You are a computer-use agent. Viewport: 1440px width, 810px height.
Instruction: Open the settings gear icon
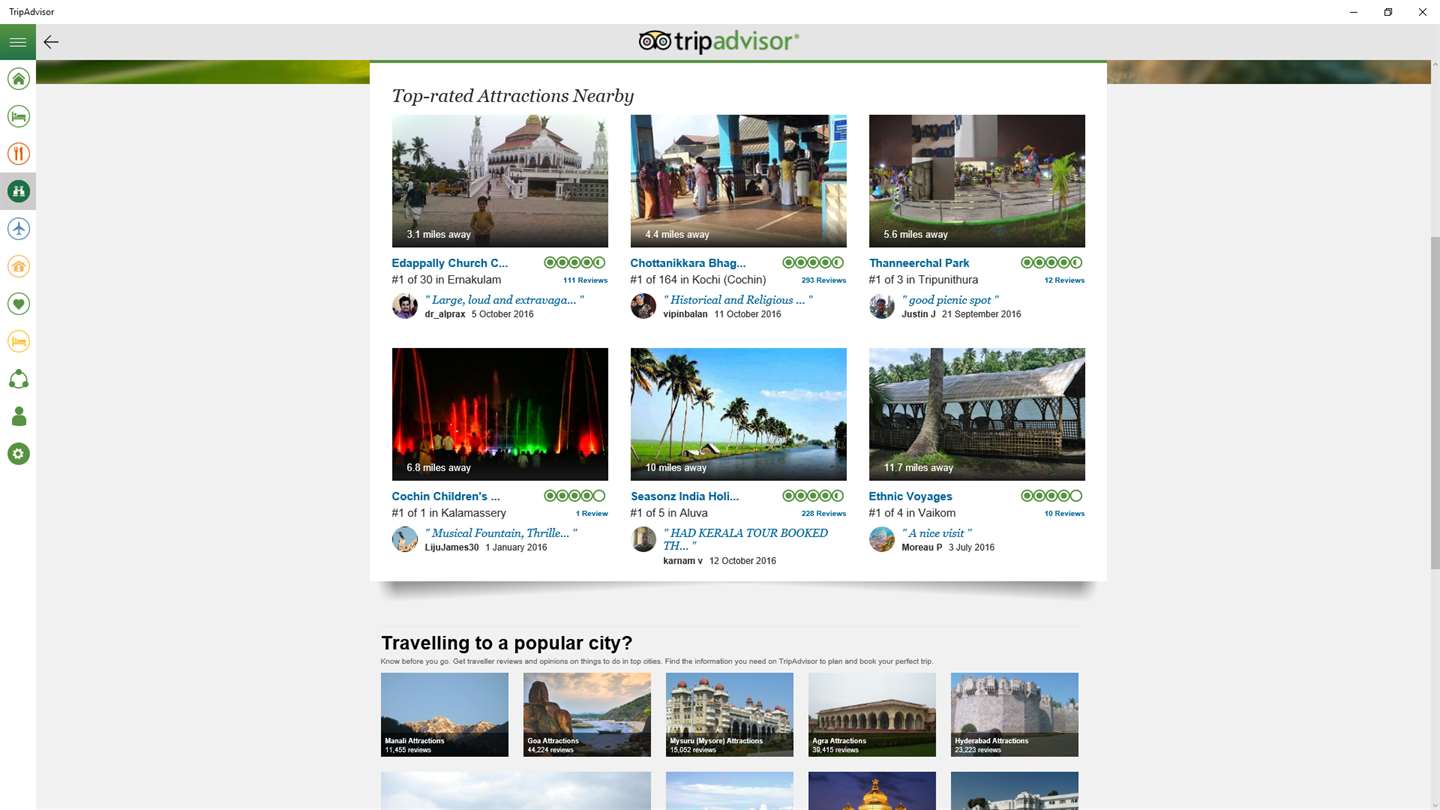coord(18,454)
